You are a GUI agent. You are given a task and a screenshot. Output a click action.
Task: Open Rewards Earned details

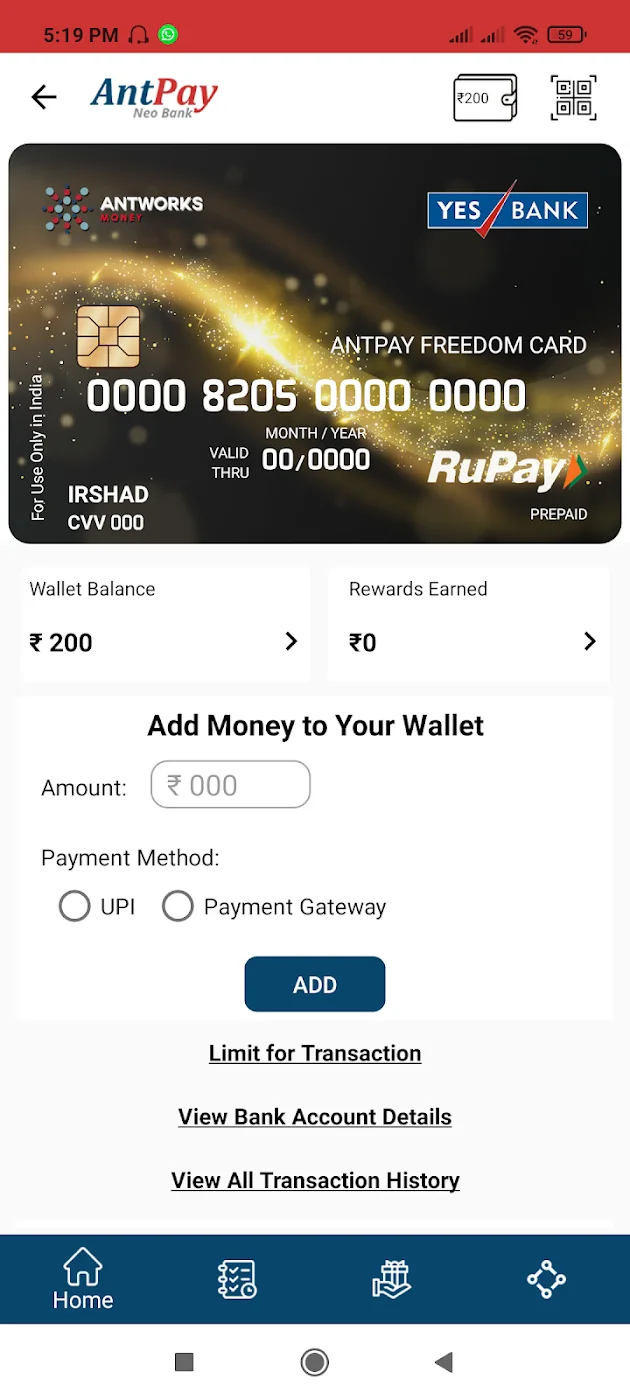[469, 625]
